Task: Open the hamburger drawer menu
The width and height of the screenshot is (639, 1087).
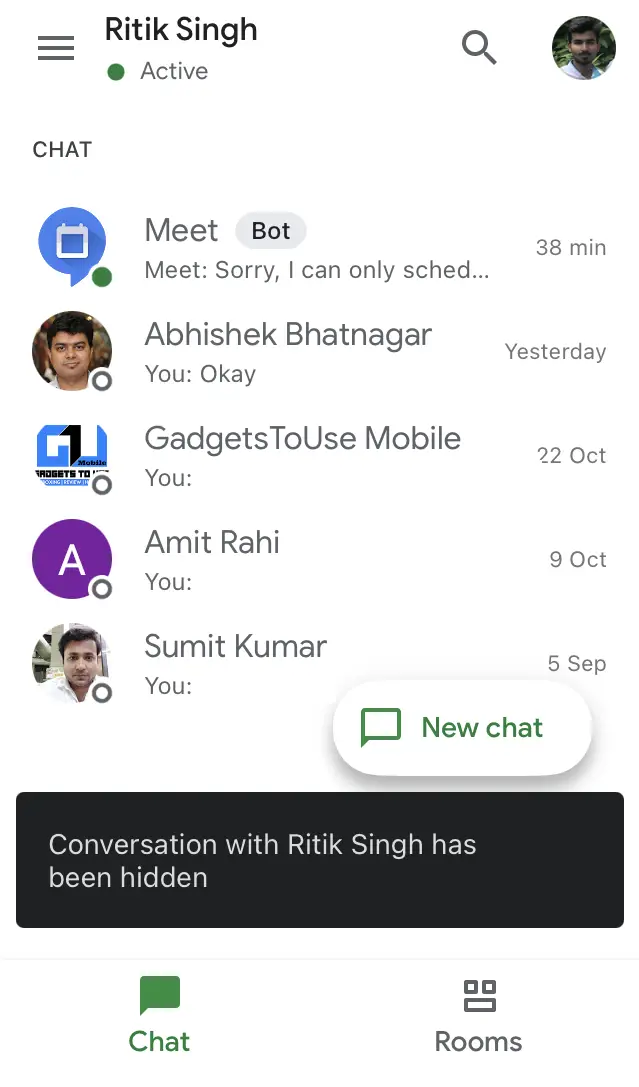Action: click(x=55, y=48)
